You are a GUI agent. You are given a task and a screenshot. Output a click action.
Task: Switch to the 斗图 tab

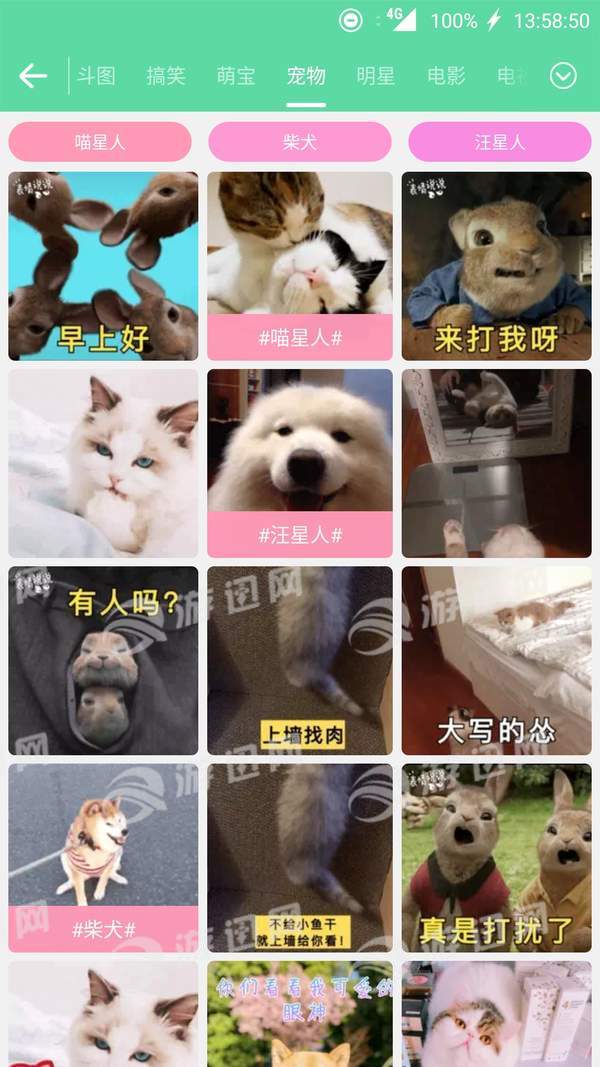pyautogui.click(x=97, y=76)
